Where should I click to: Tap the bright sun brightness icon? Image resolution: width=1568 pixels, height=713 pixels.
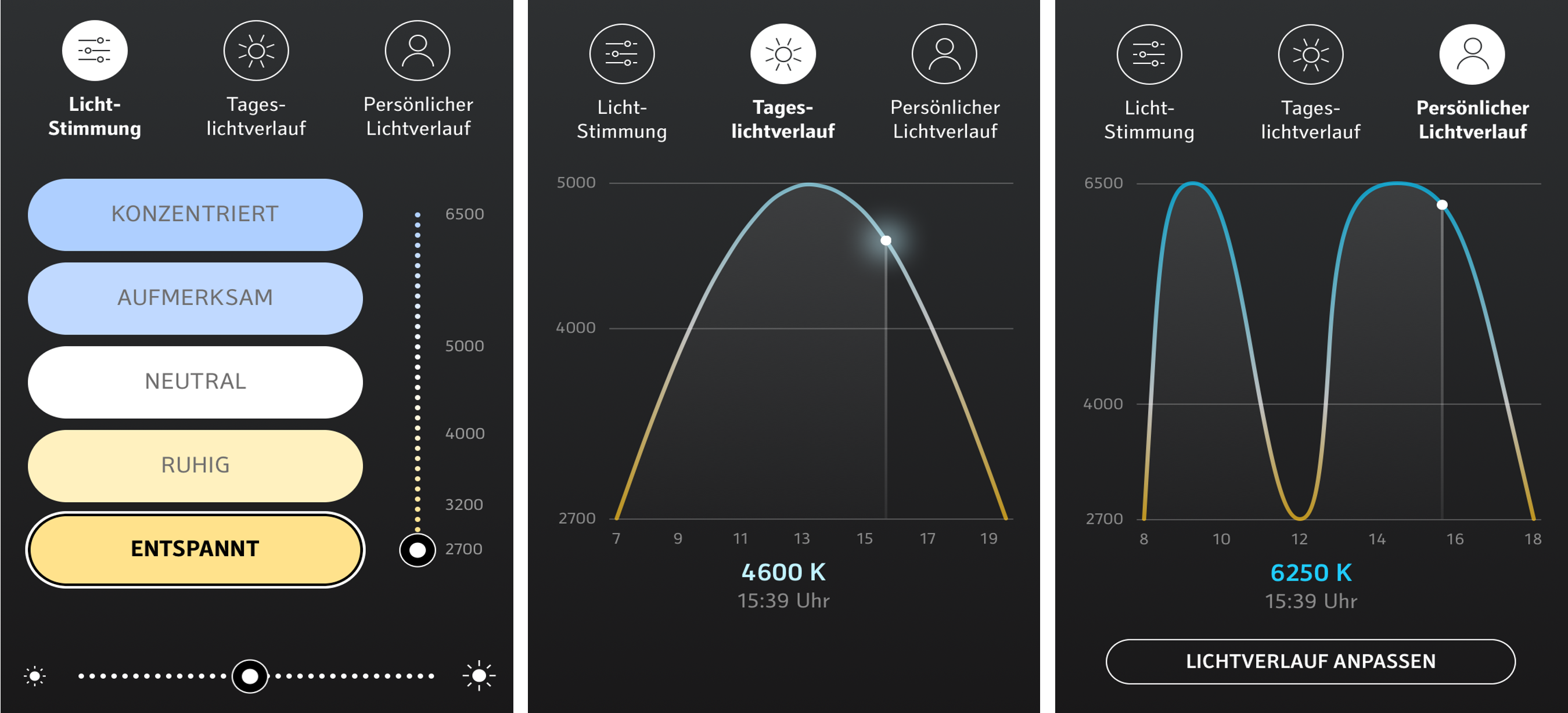(479, 676)
